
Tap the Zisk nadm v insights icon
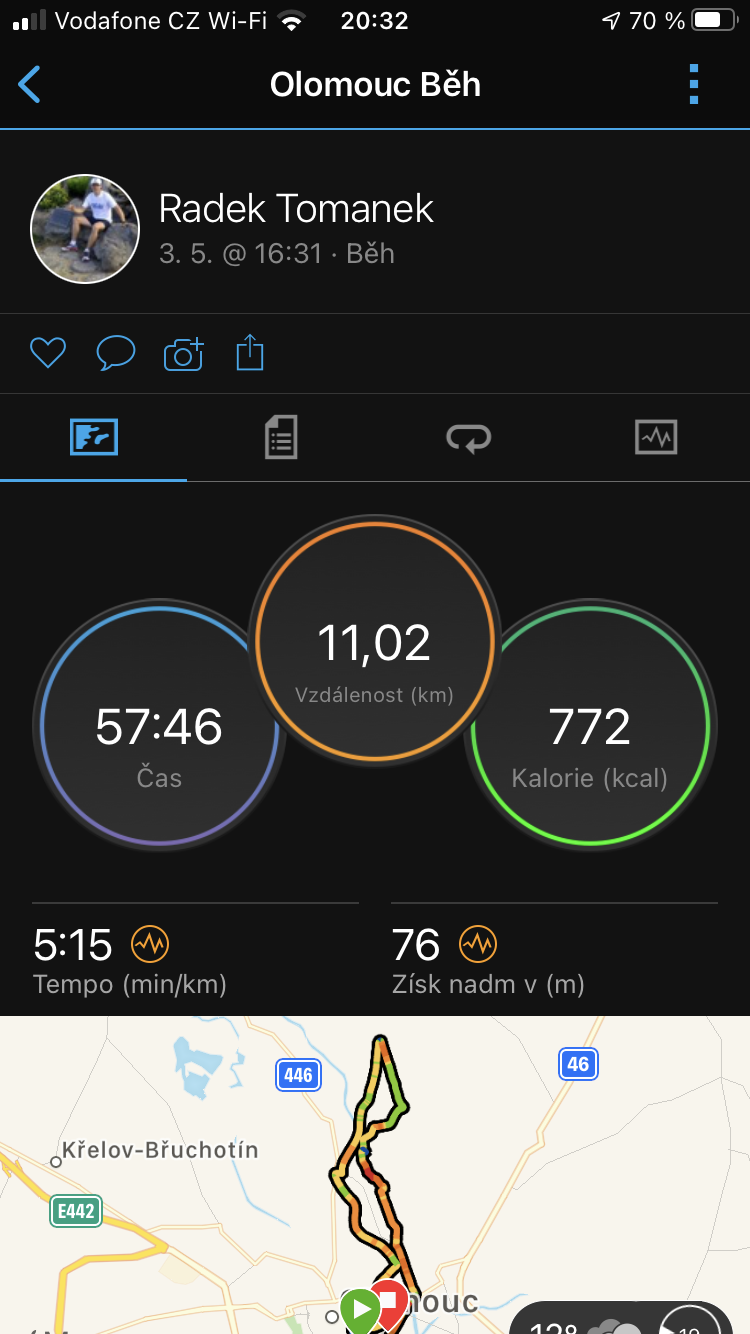478,943
